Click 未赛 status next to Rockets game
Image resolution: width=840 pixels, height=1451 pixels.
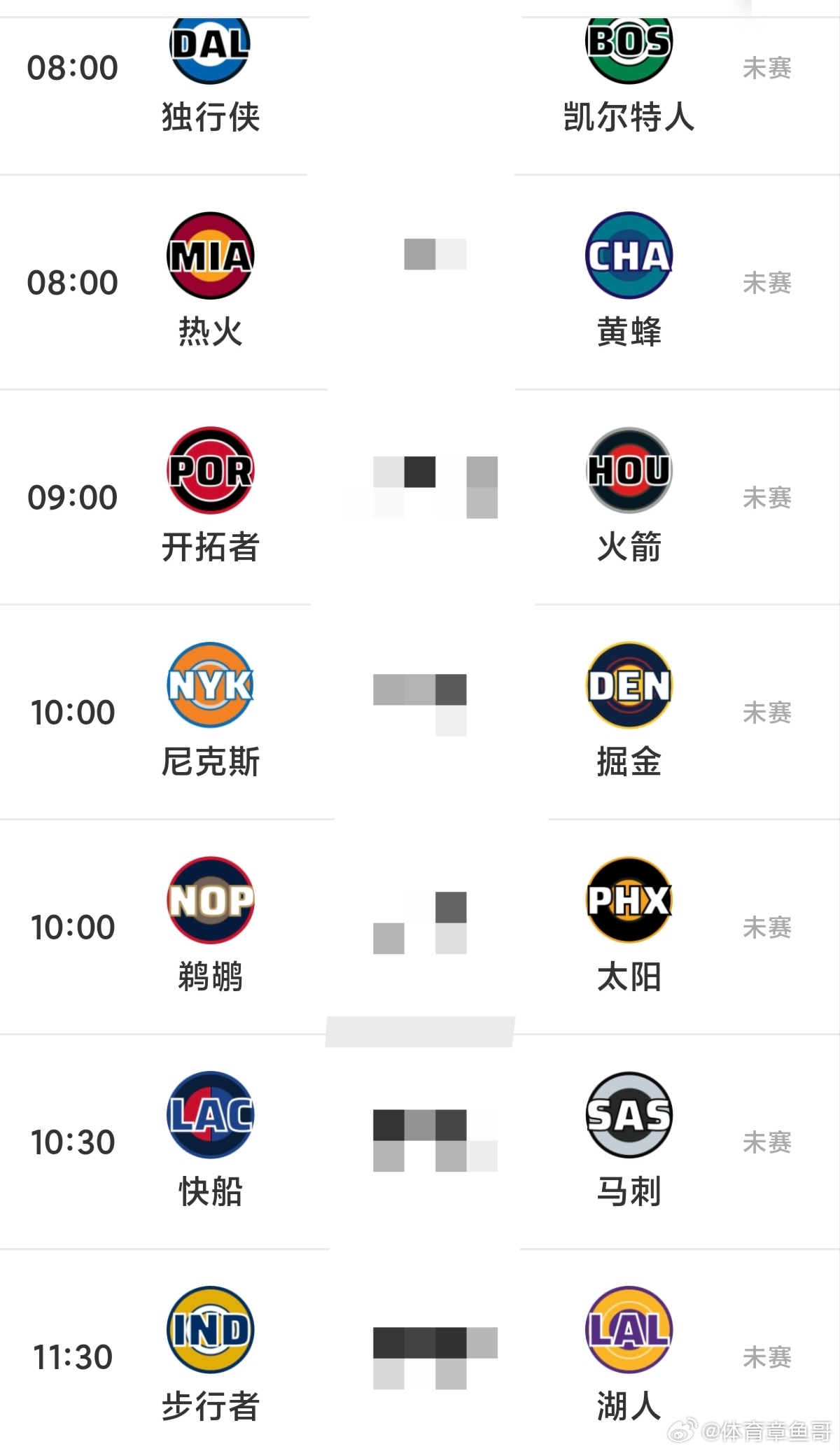pyautogui.click(x=766, y=497)
